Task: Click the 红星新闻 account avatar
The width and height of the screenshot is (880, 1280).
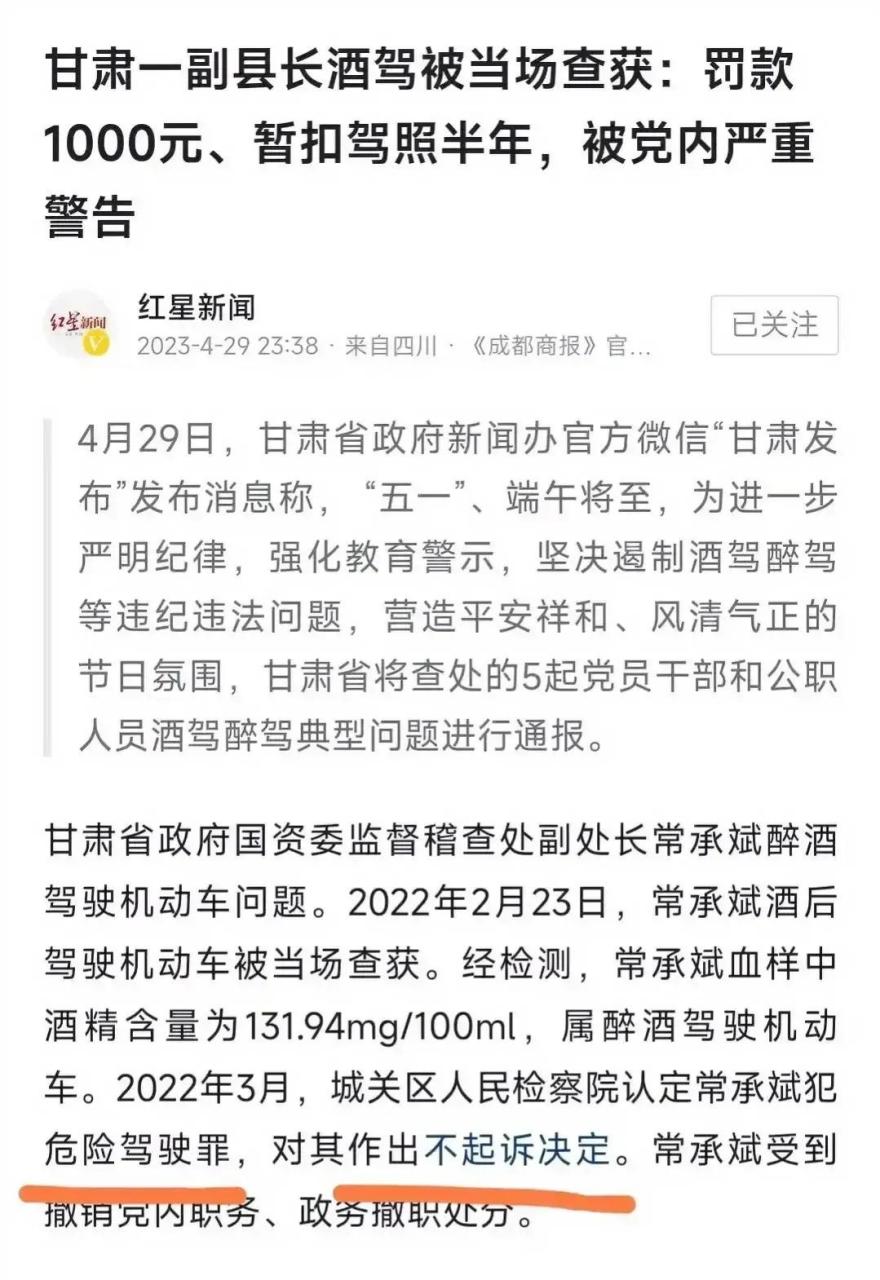Action: [80, 322]
